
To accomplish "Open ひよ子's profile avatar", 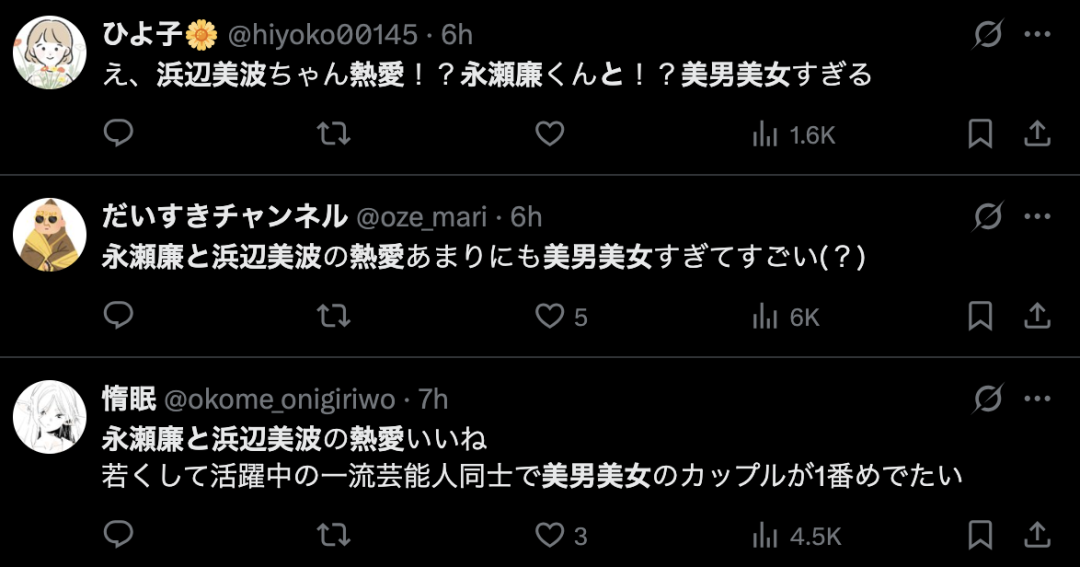I will click(x=49, y=52).
